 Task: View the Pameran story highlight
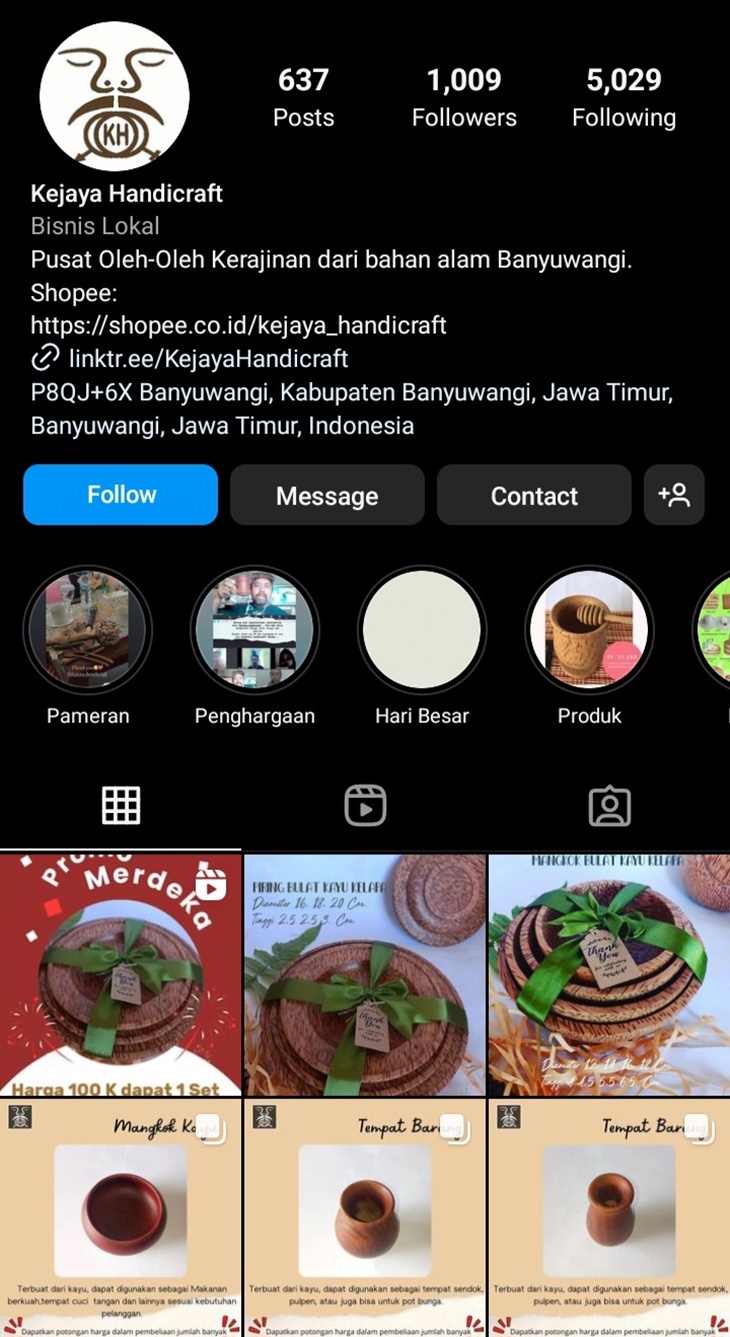point(88,631)
